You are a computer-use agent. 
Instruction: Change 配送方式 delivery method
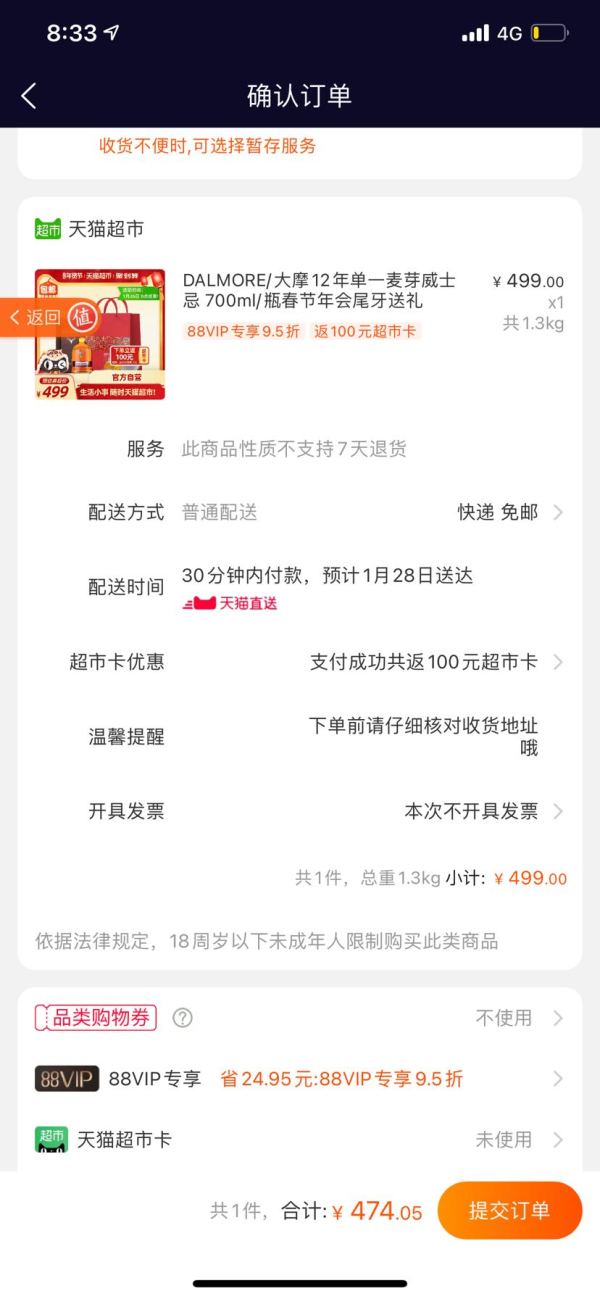point(510,512)
